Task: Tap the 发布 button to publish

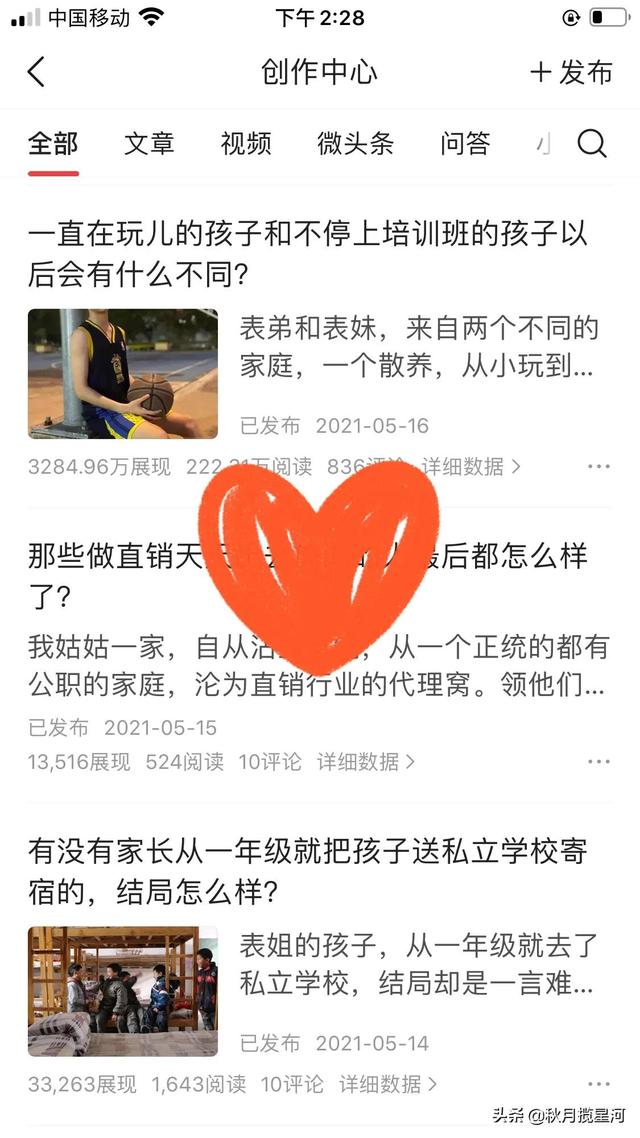Action: [x=570, y=72]
